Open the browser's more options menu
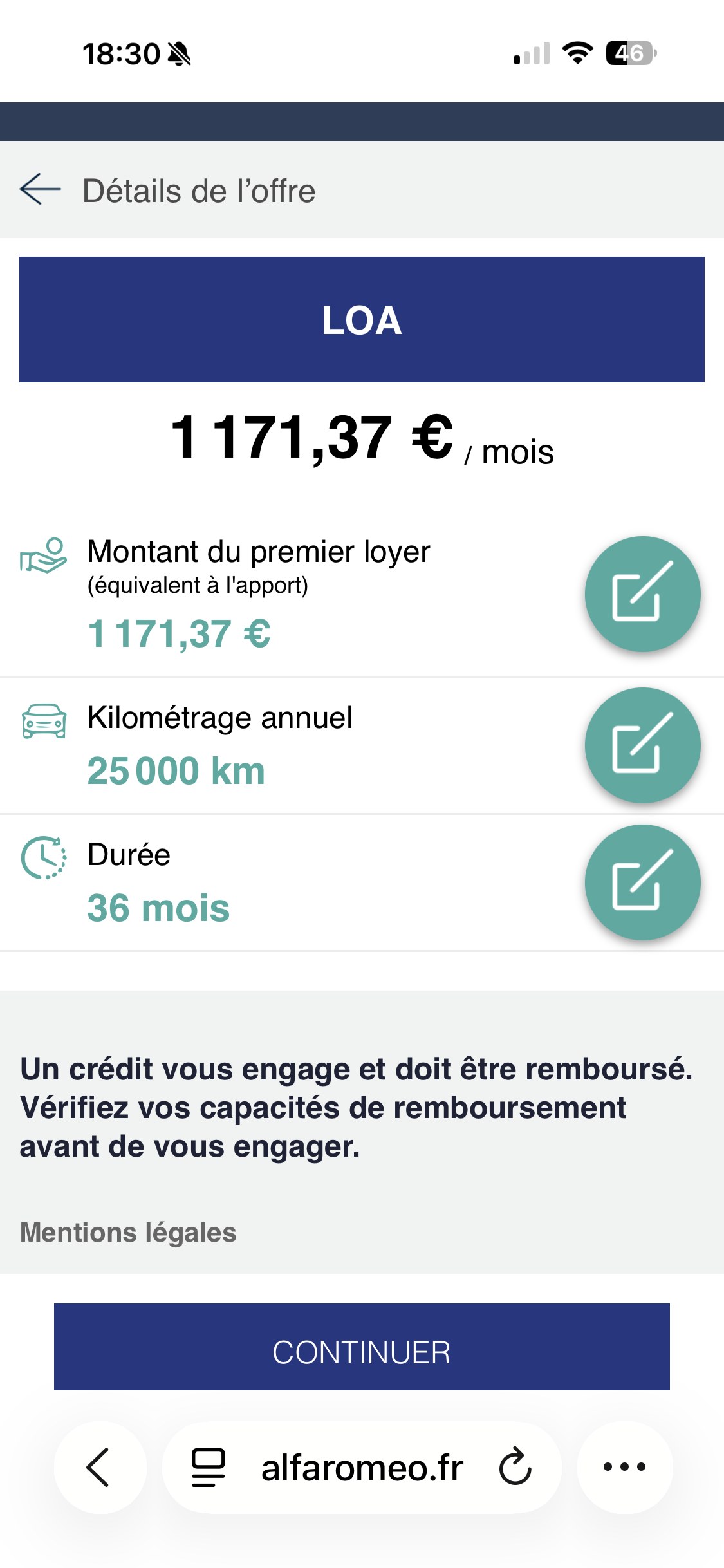 [x=624, y=1467]
